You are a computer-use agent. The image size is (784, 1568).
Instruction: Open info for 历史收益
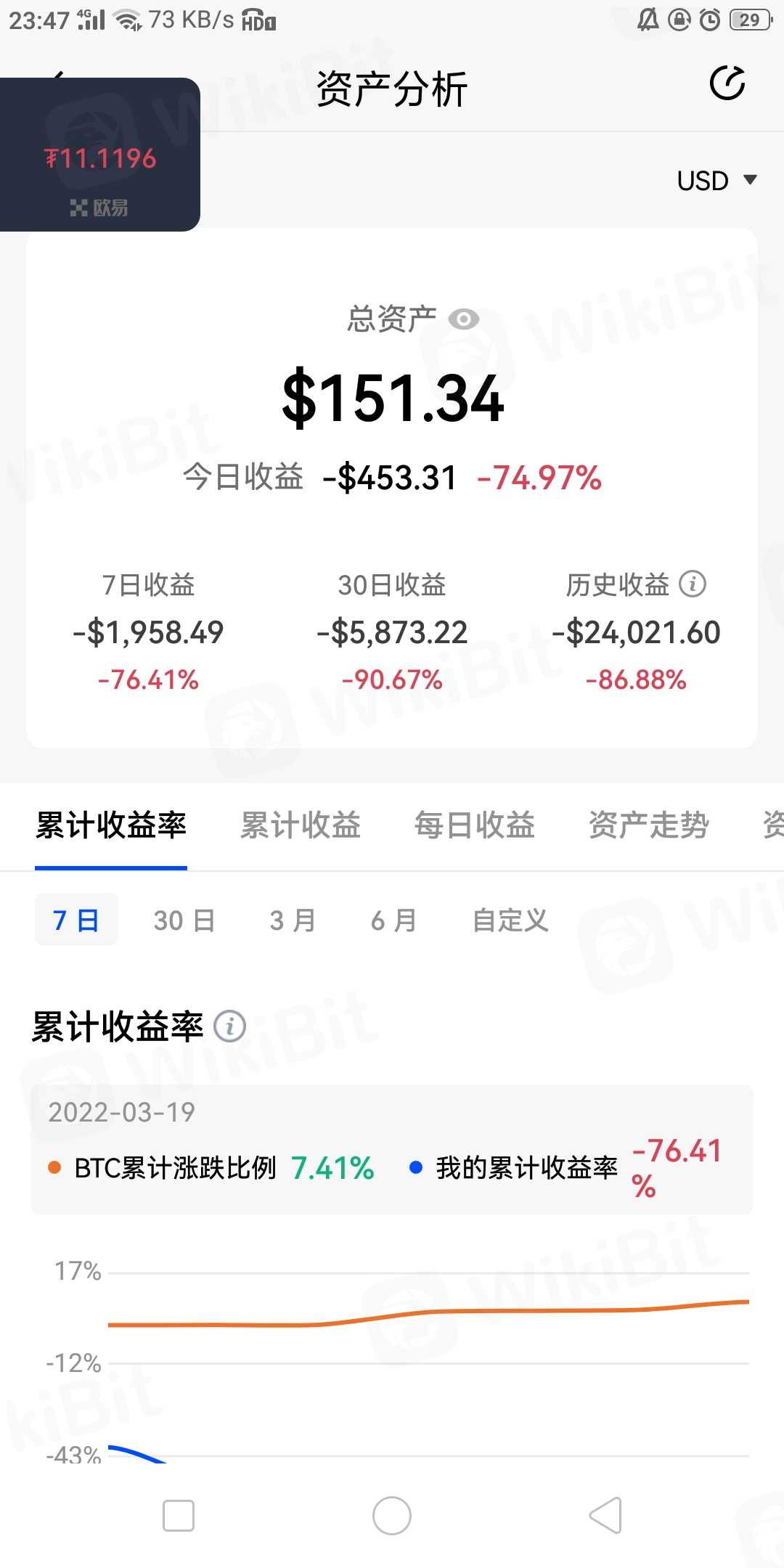tap(693, 584)
